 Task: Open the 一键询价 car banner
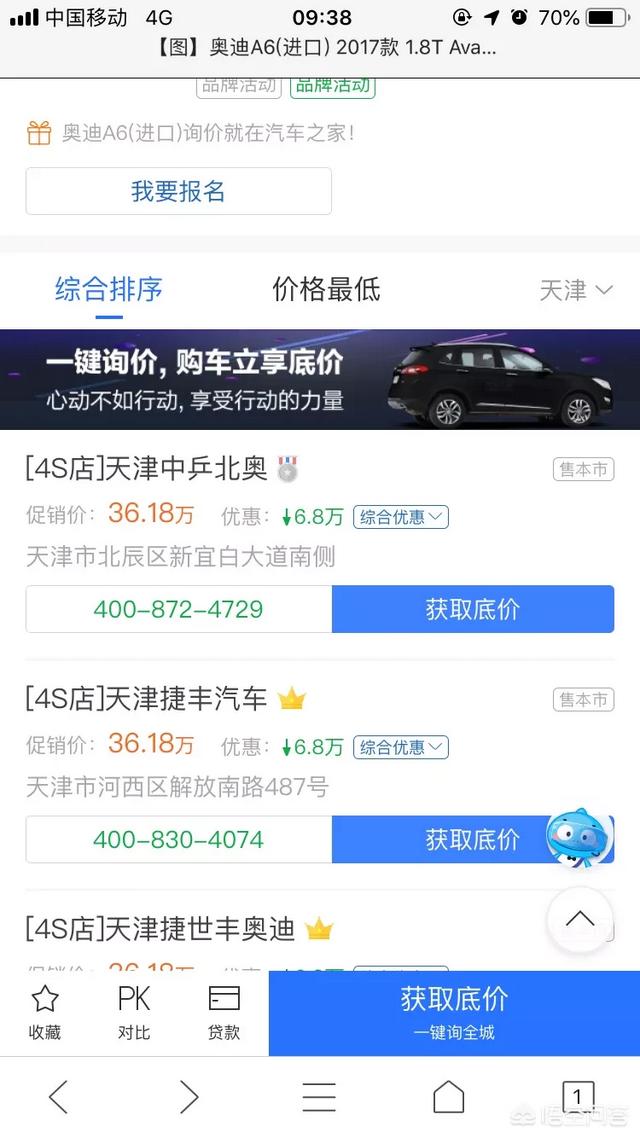pos(320,380)
